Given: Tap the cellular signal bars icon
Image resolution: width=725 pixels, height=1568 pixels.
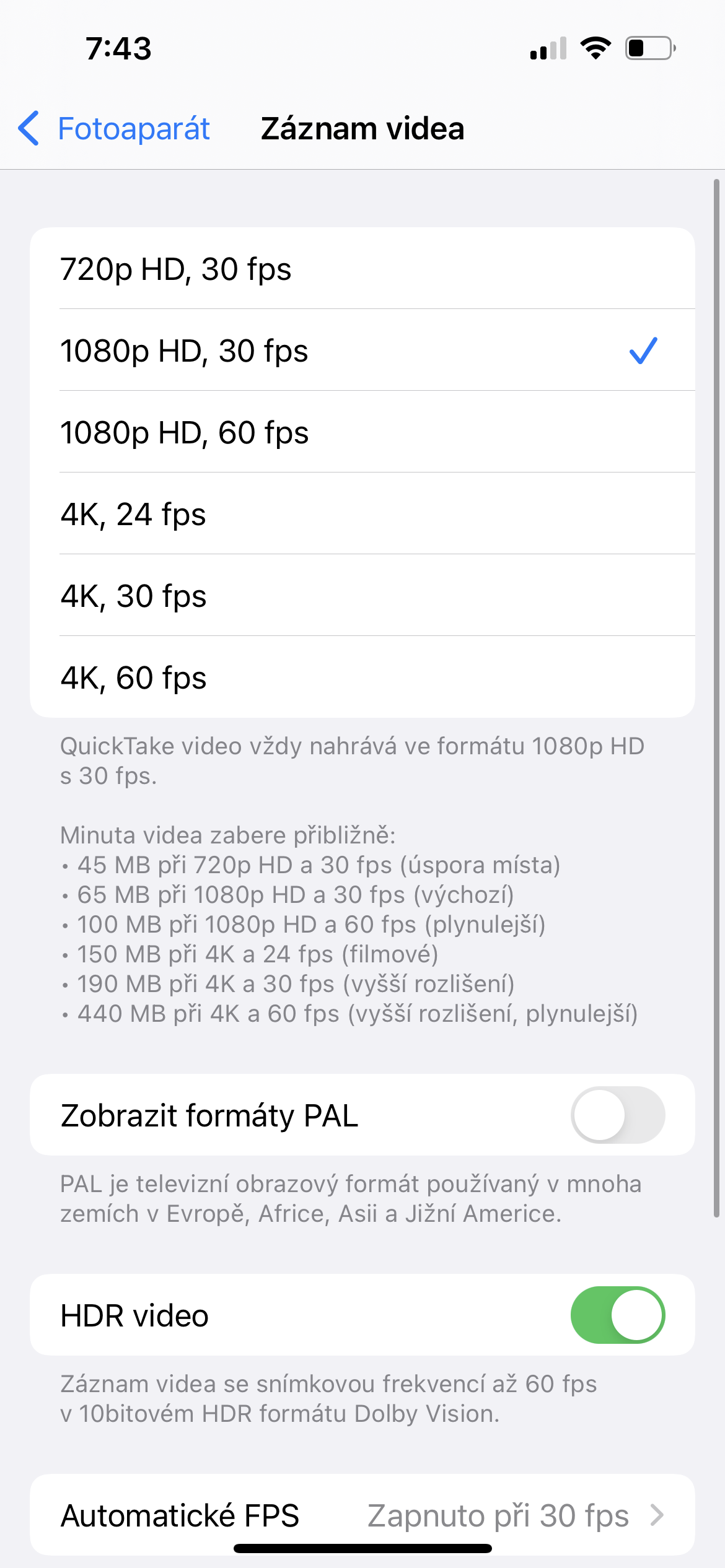Looking at the screenshot, I should [x=548, y=49].
